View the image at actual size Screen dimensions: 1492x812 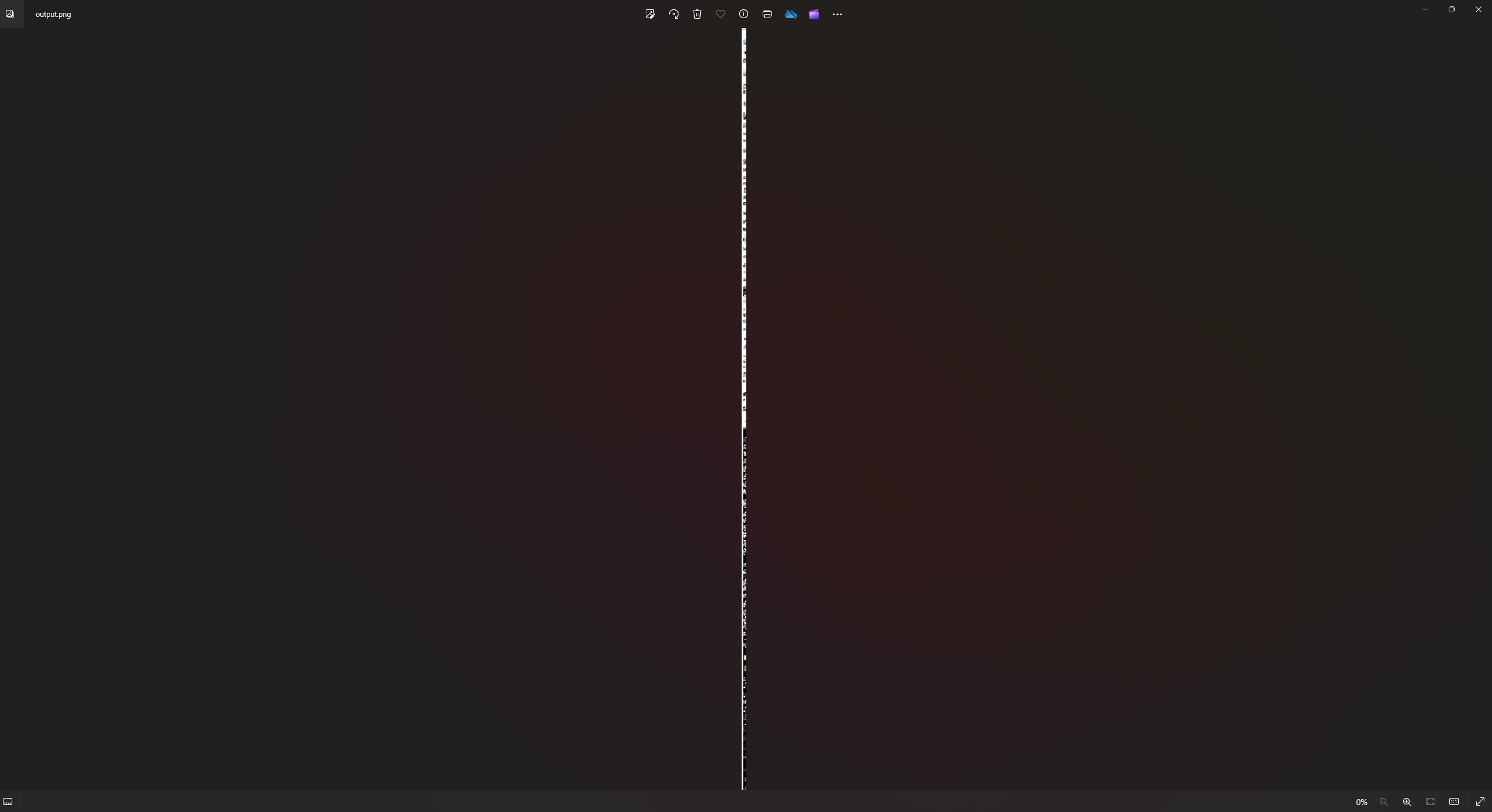1454,802
